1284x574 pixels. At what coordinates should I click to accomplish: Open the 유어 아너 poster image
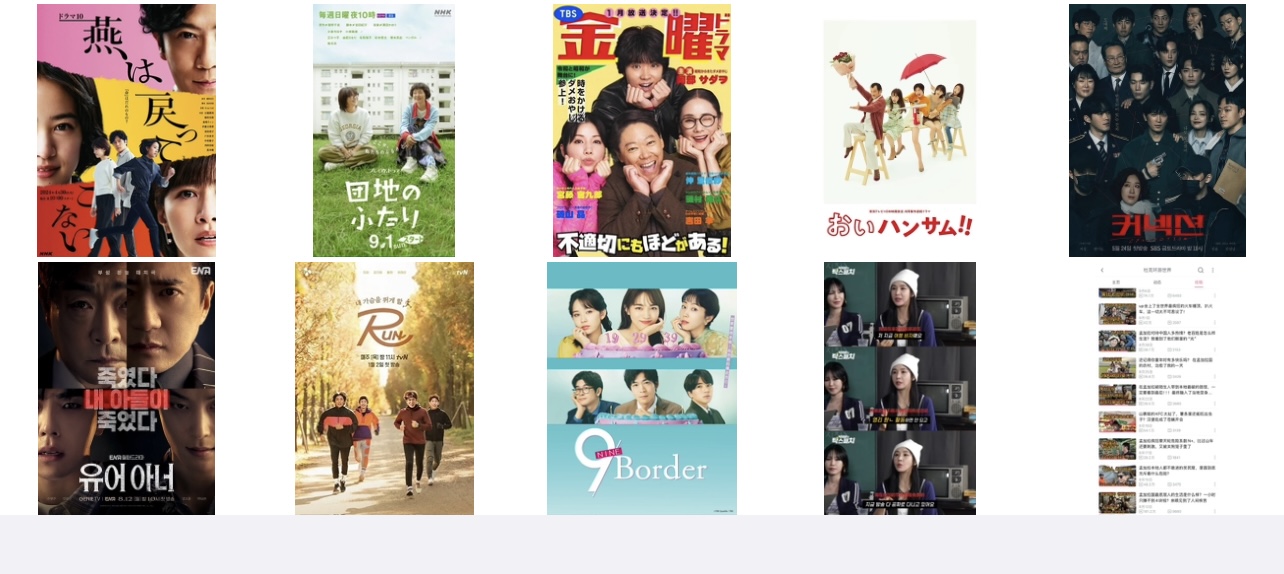point(126,388)
